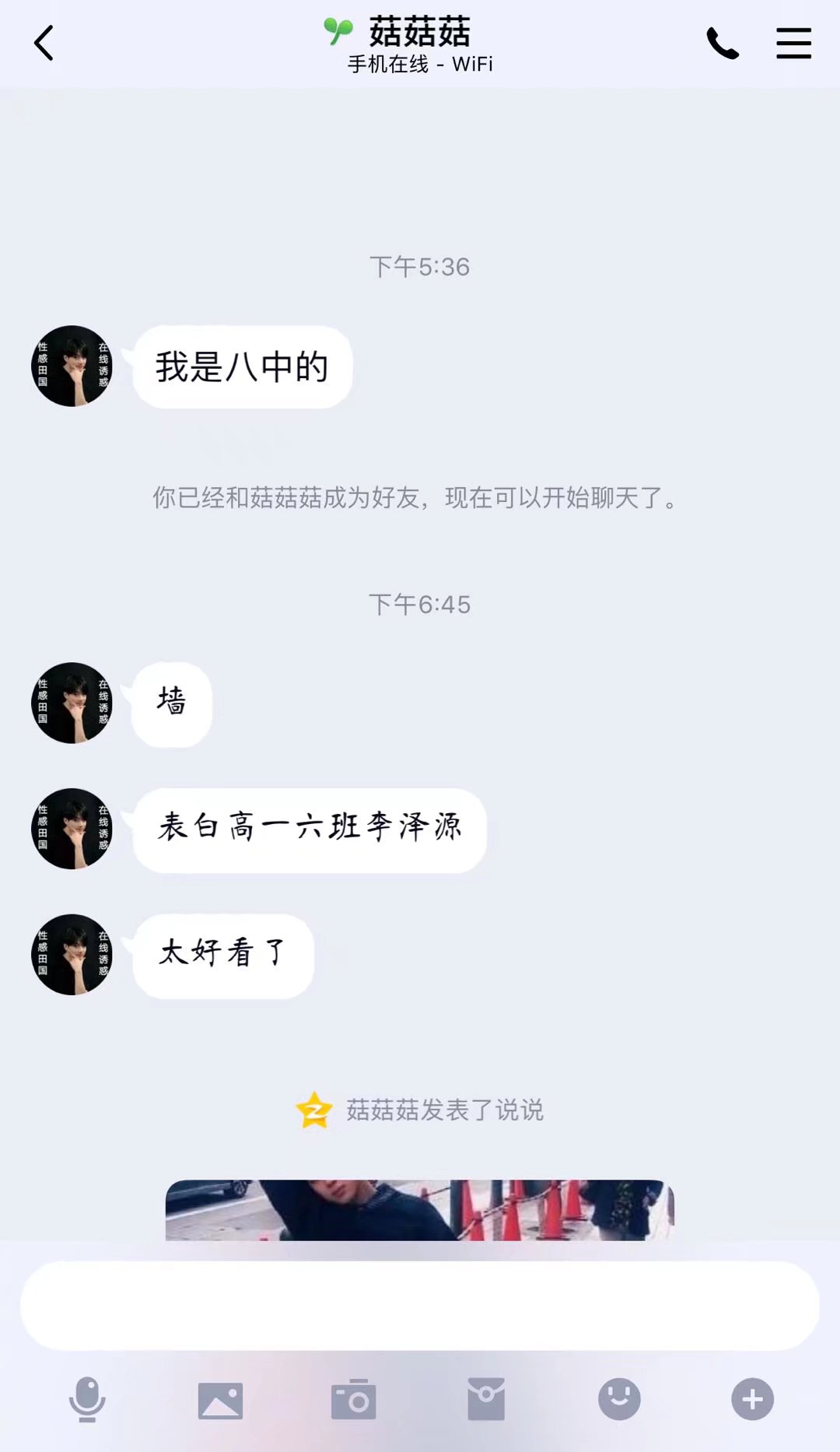Open the camera to take a photo
Image resolution: width=840 pixels, height=1452 pixels.
tap(354, 1400)
